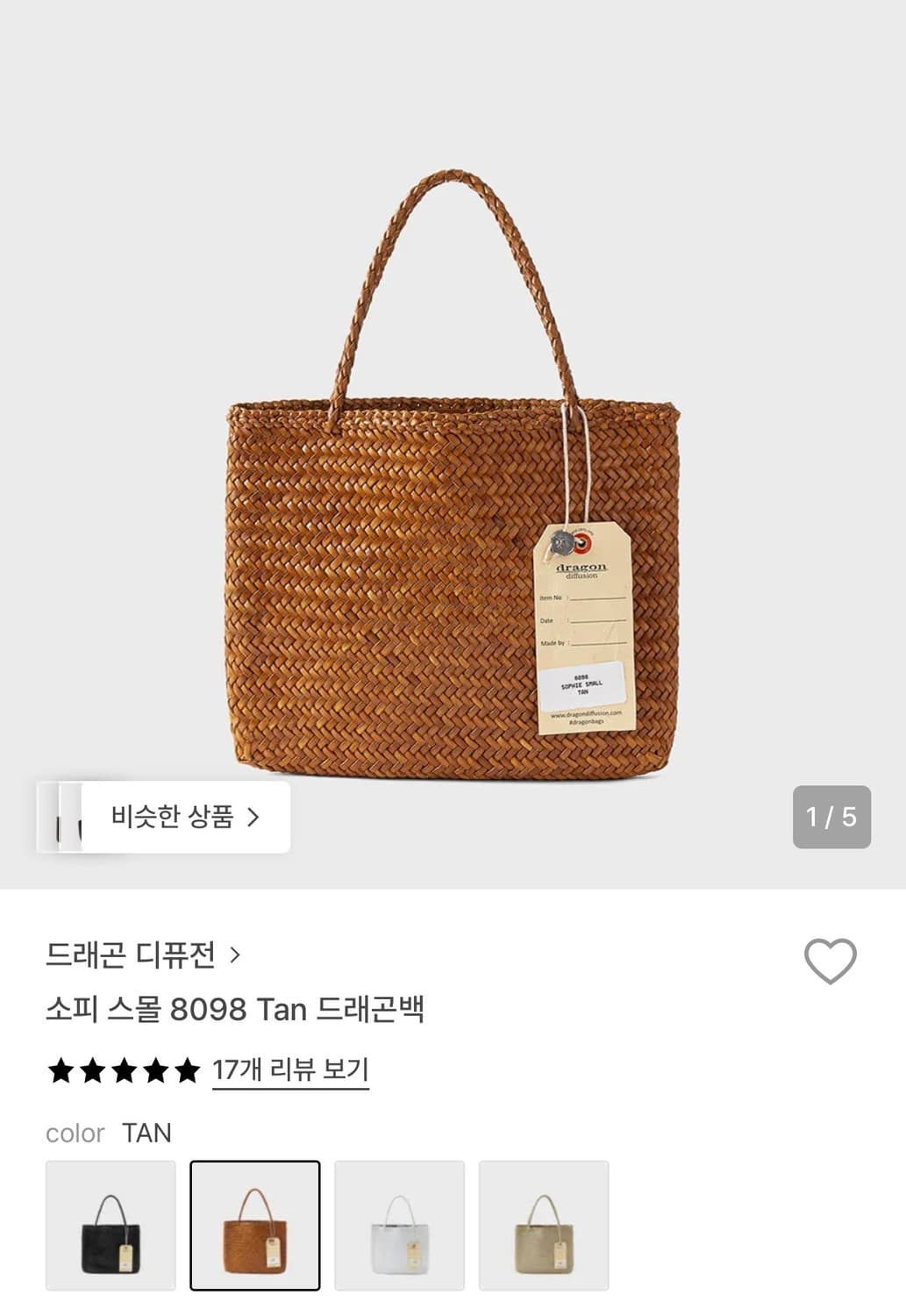Click the middle star of the review rating
Image resolution: width=906 pixels, height=1316 pixels.
coord(123,1069)
